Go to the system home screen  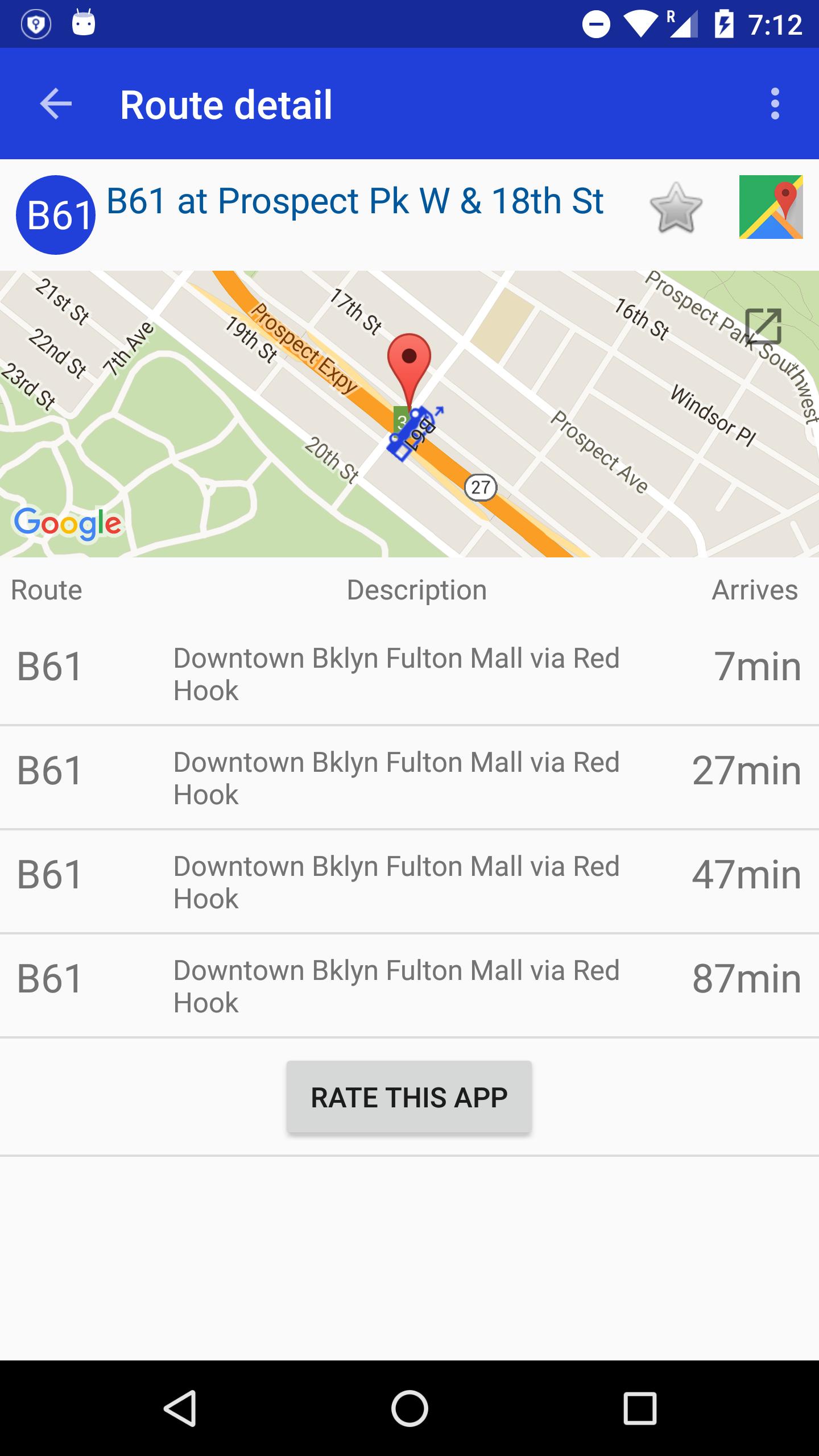click(x=409, y=1408)
